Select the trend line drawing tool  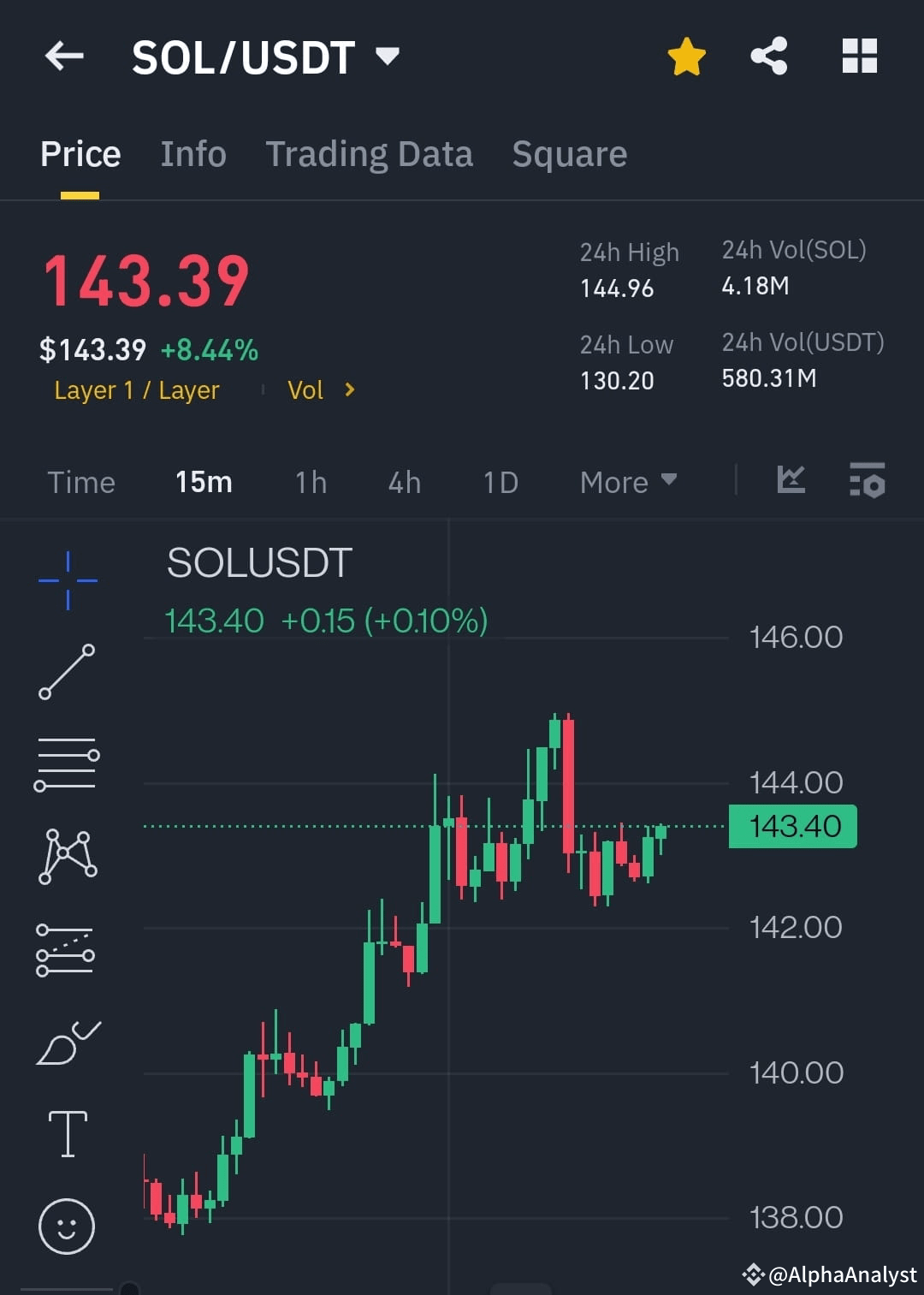(67, 672)
